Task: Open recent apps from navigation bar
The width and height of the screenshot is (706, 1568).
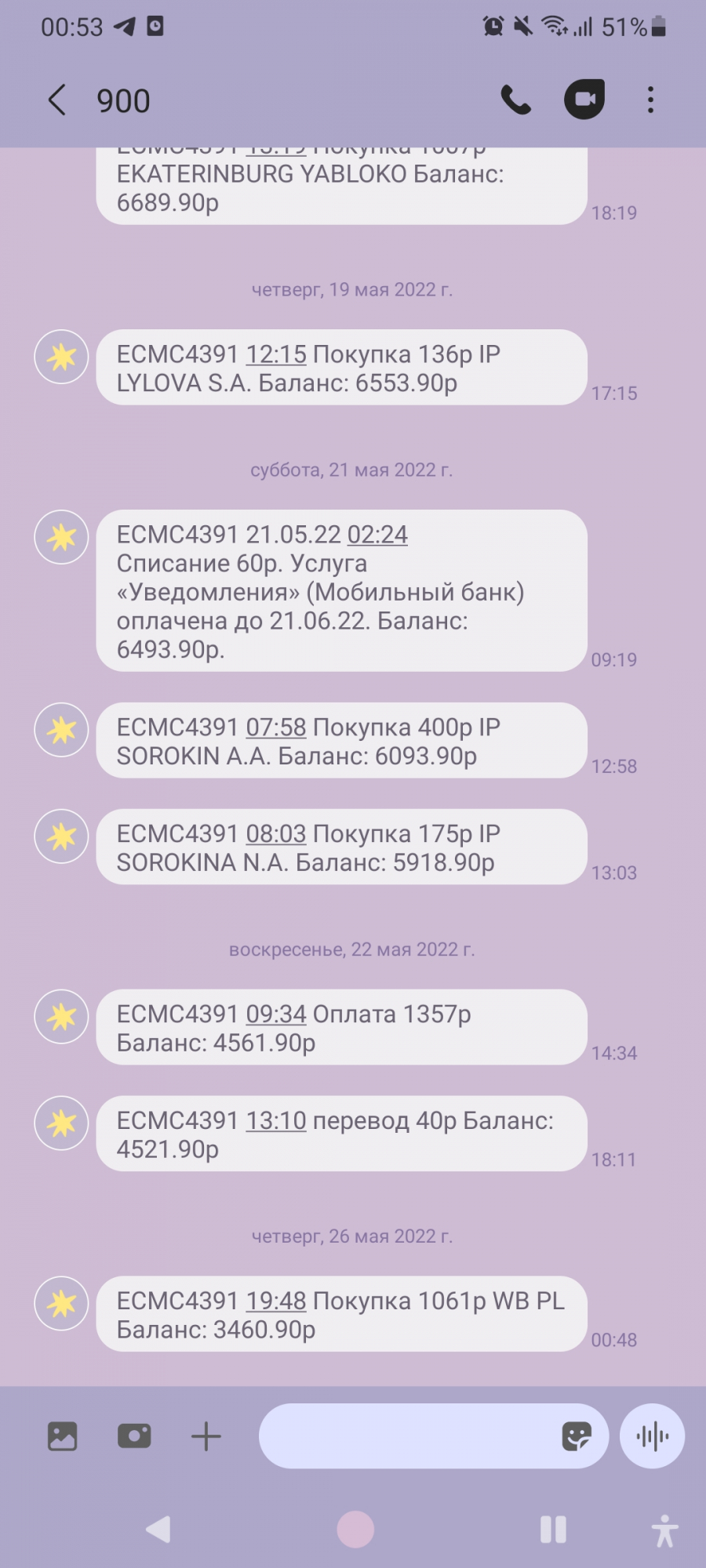Action: [x=553, y=1530]
